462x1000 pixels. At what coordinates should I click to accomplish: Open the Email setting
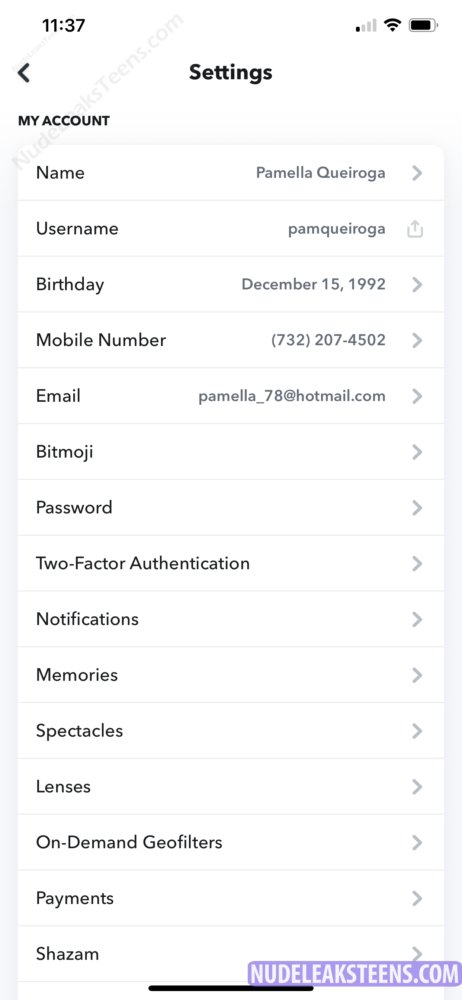(230, 396)
